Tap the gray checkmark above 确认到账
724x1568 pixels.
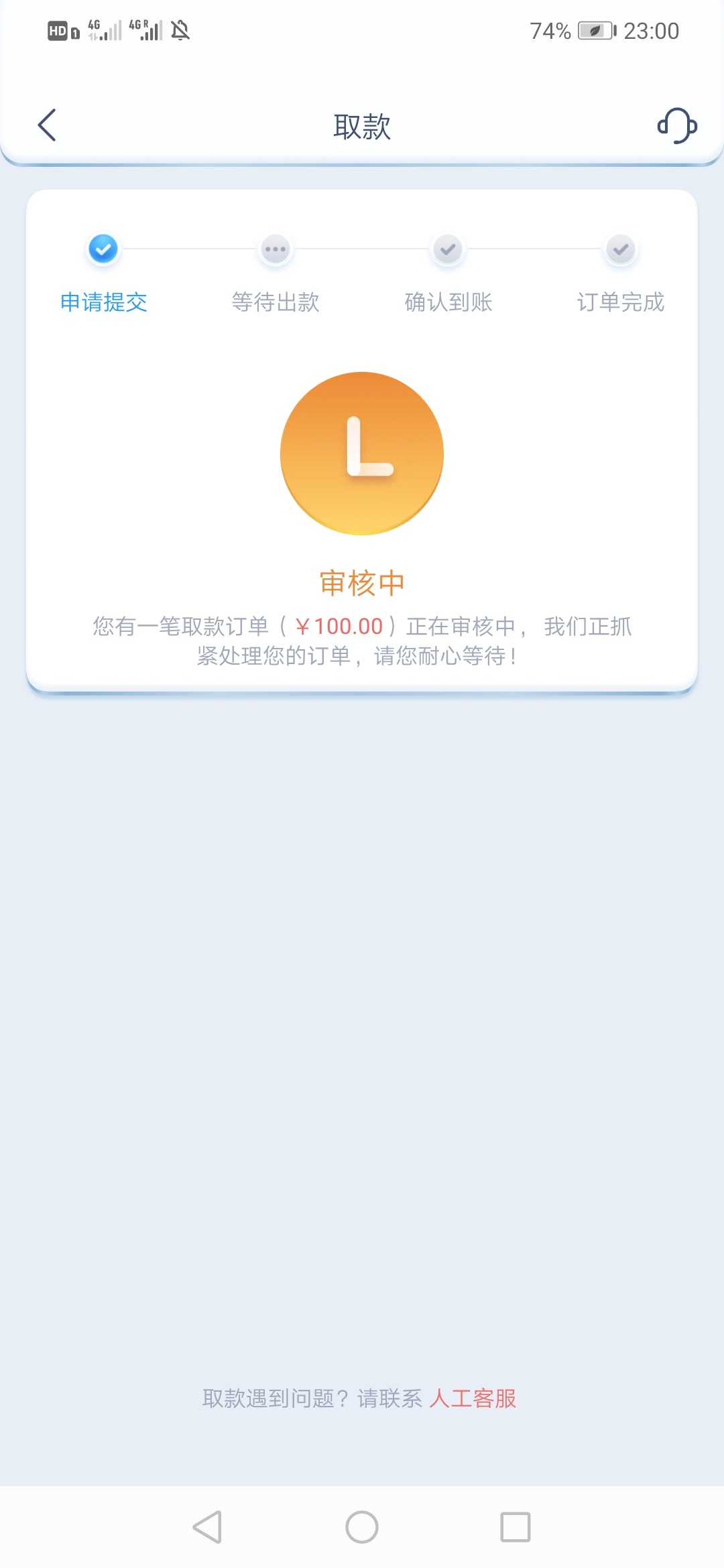[447, 249]
